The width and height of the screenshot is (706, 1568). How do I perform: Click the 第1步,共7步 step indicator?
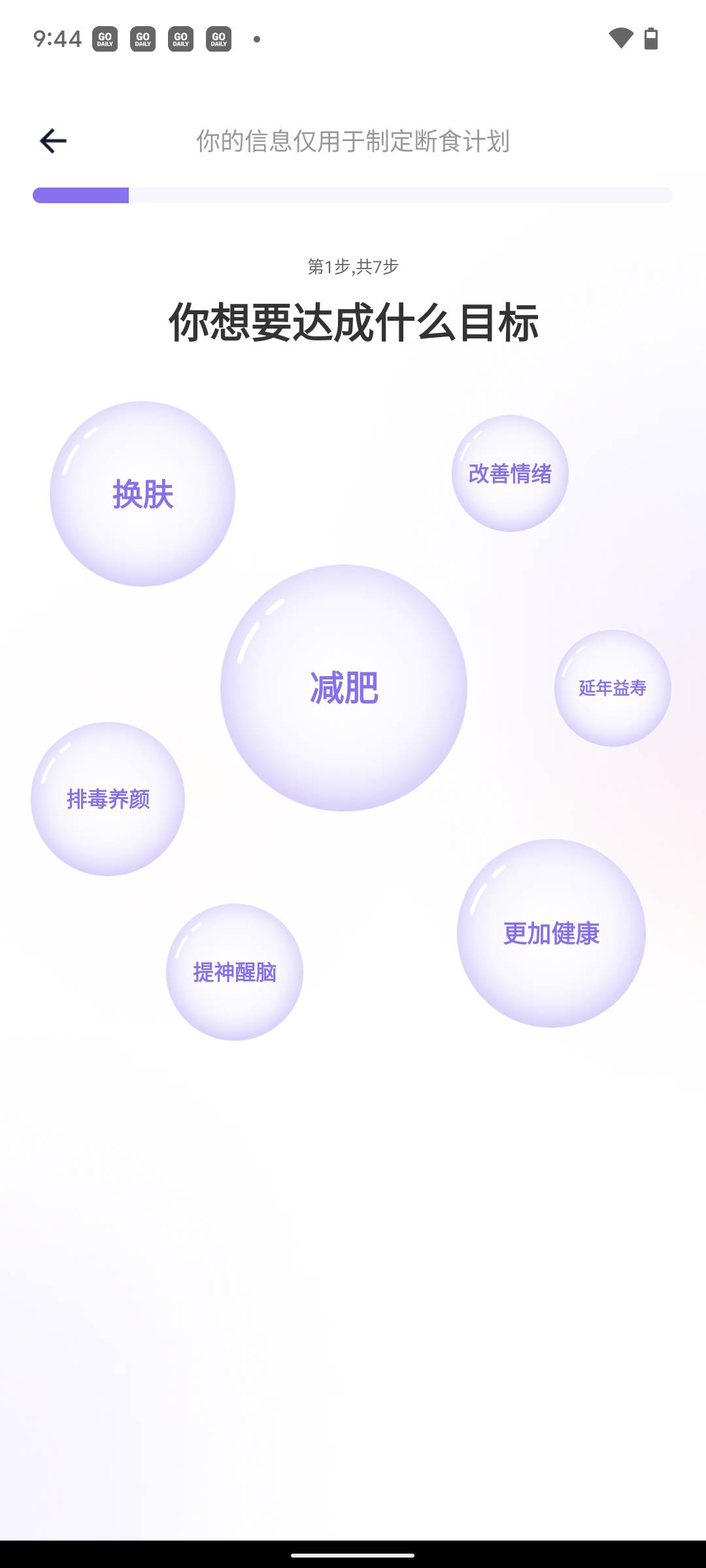click(353, 267)
